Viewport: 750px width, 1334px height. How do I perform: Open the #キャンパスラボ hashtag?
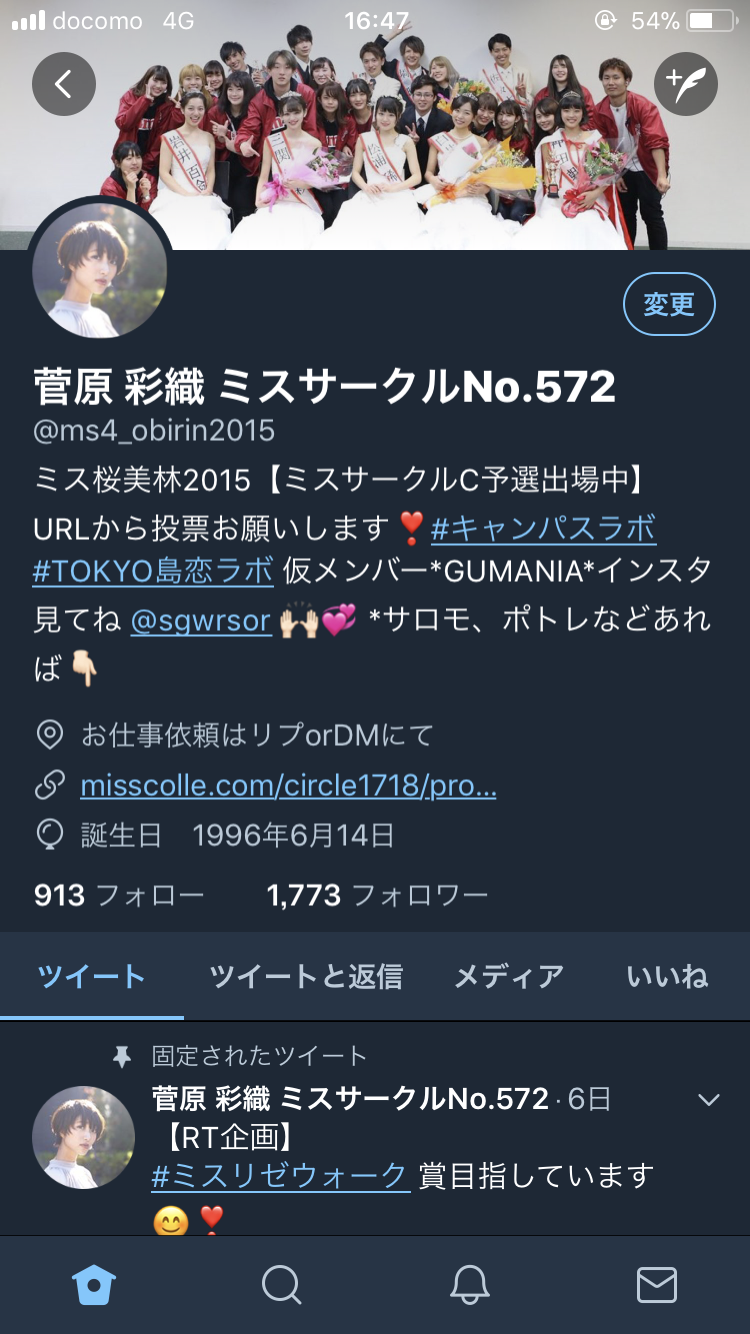click(x=543, y=527)
